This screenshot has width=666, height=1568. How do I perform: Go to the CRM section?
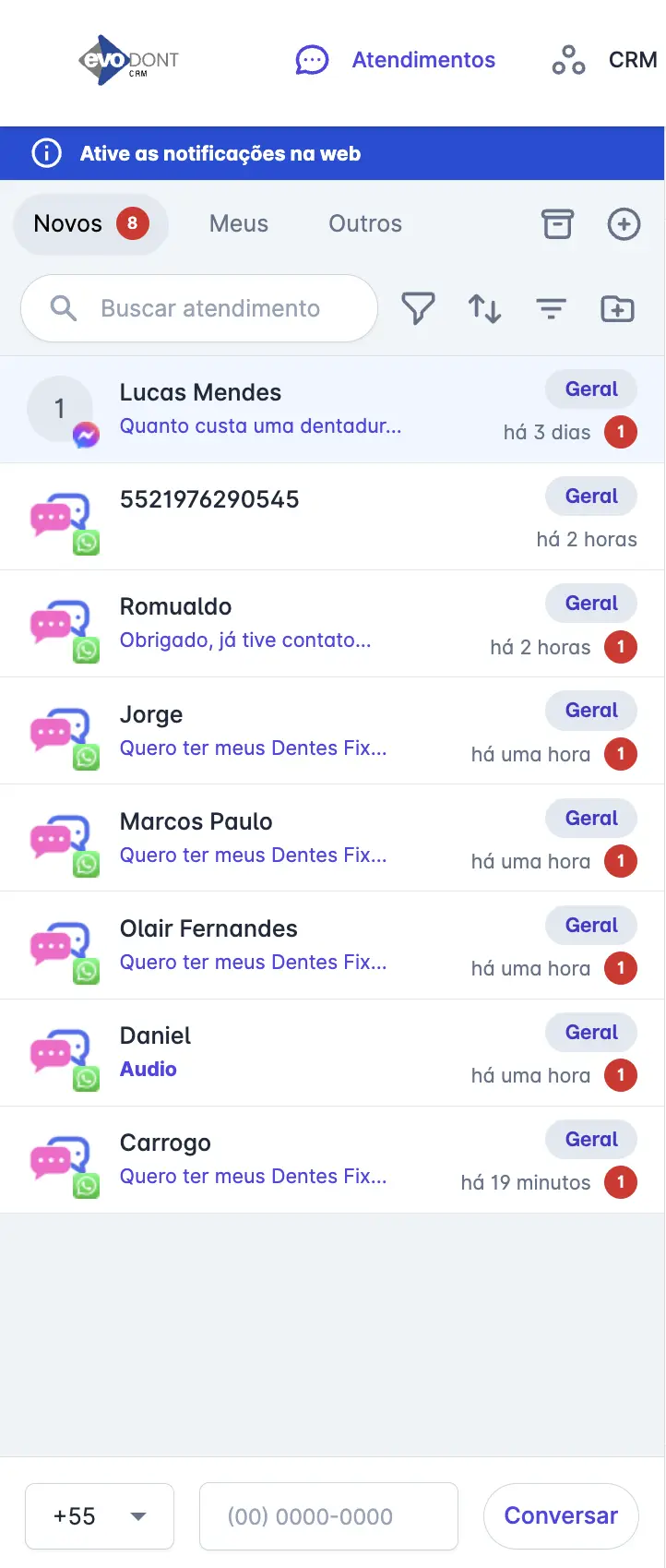coord(605,60)
